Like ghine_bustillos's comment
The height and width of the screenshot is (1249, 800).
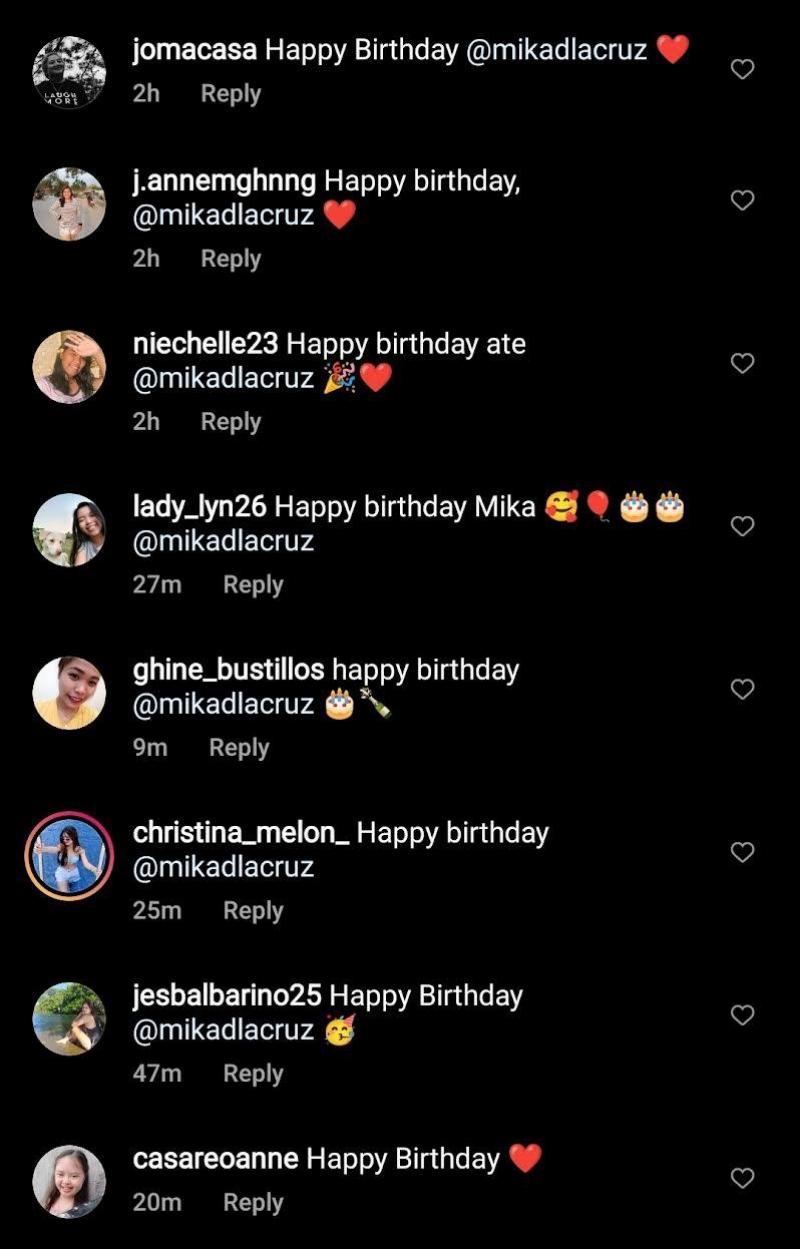(742, 690)
